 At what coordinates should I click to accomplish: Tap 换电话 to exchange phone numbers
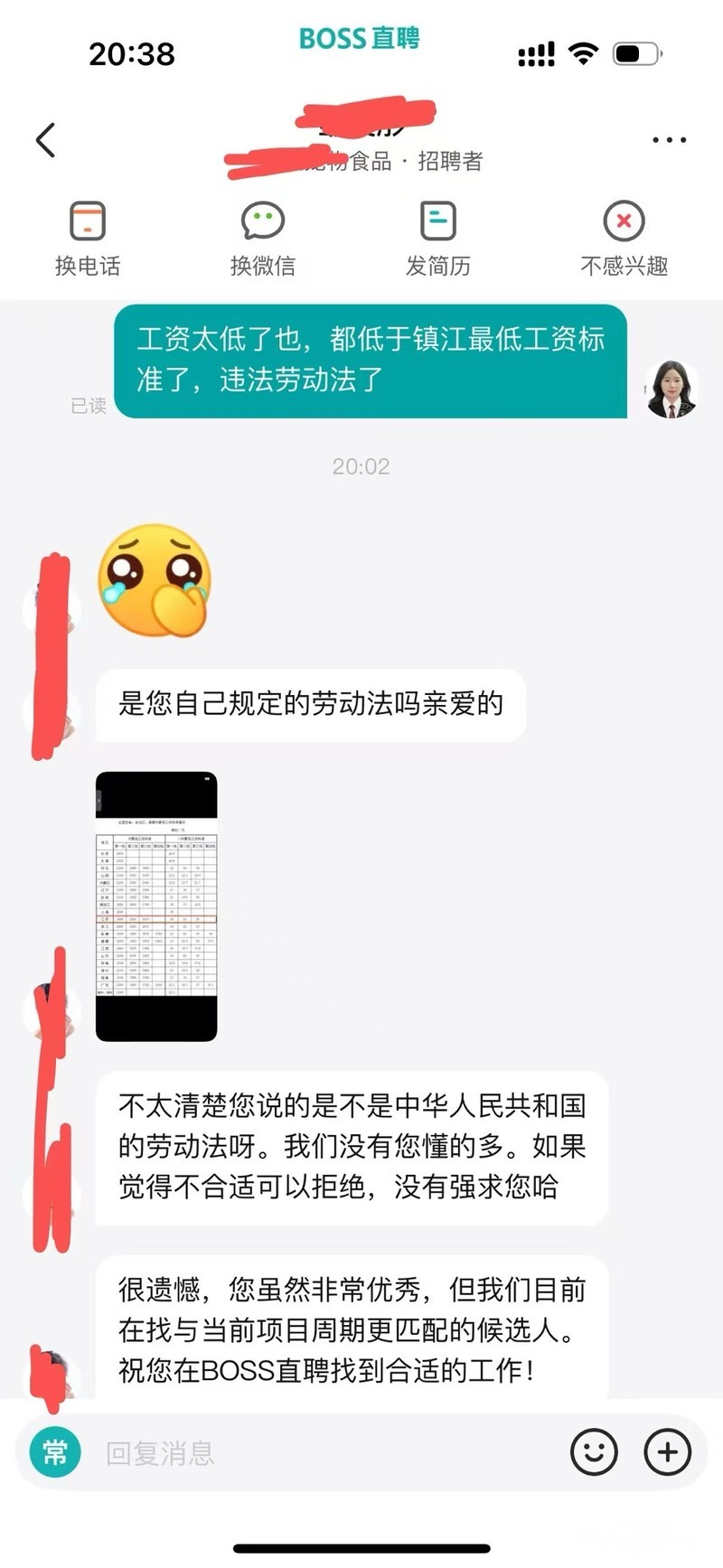point(88,238)
